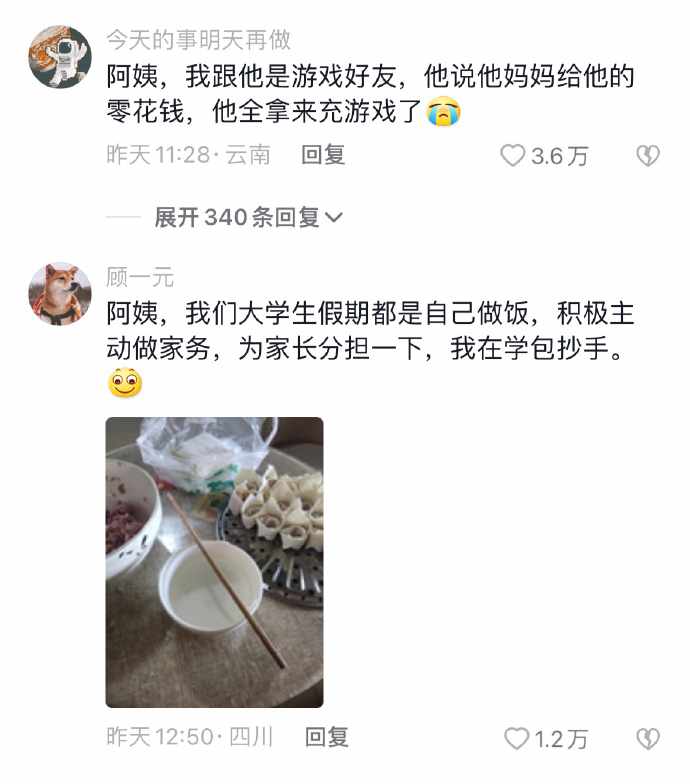Like the comment by 顾一元

[x=516, y=739]
